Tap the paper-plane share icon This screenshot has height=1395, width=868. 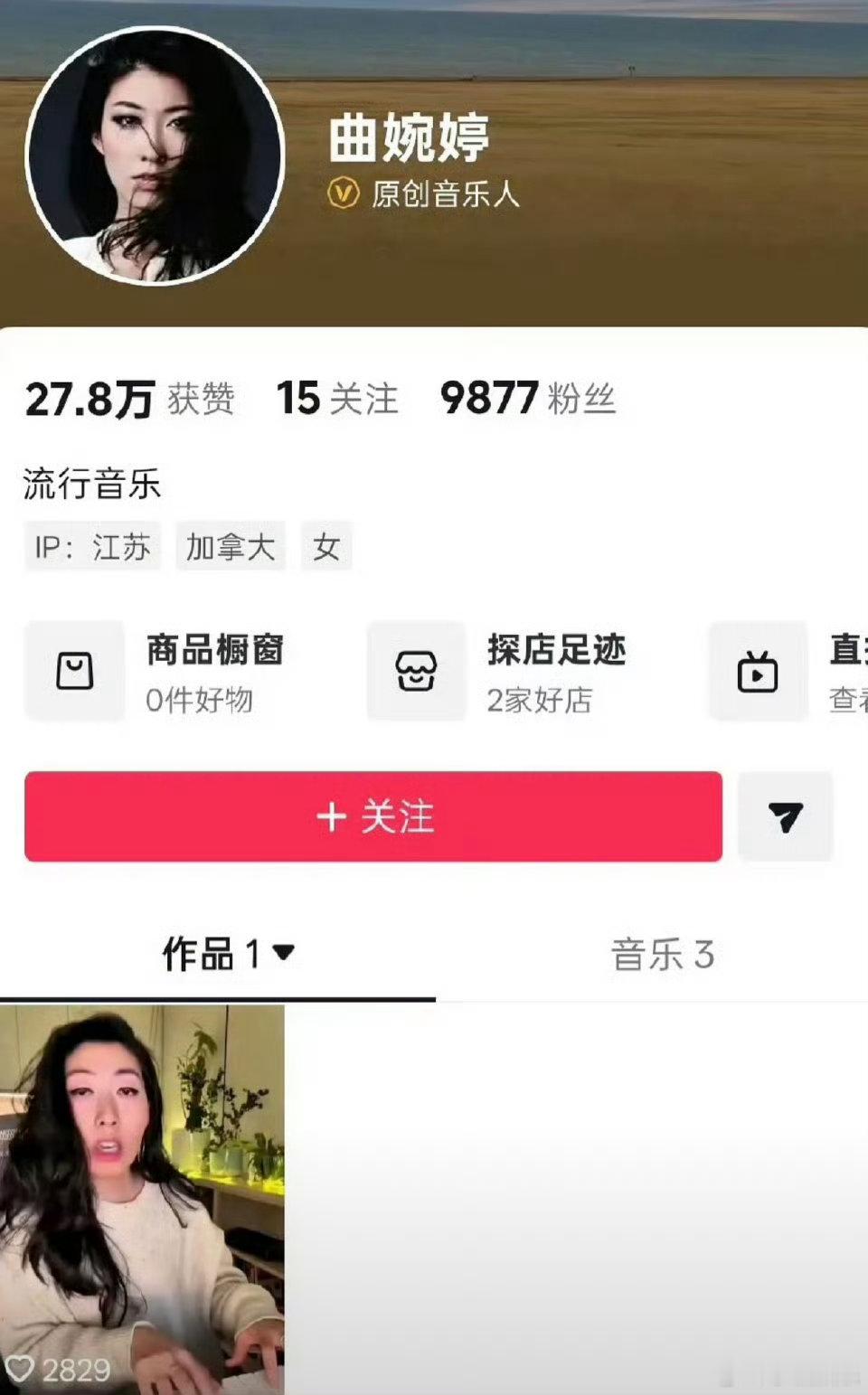785,817
